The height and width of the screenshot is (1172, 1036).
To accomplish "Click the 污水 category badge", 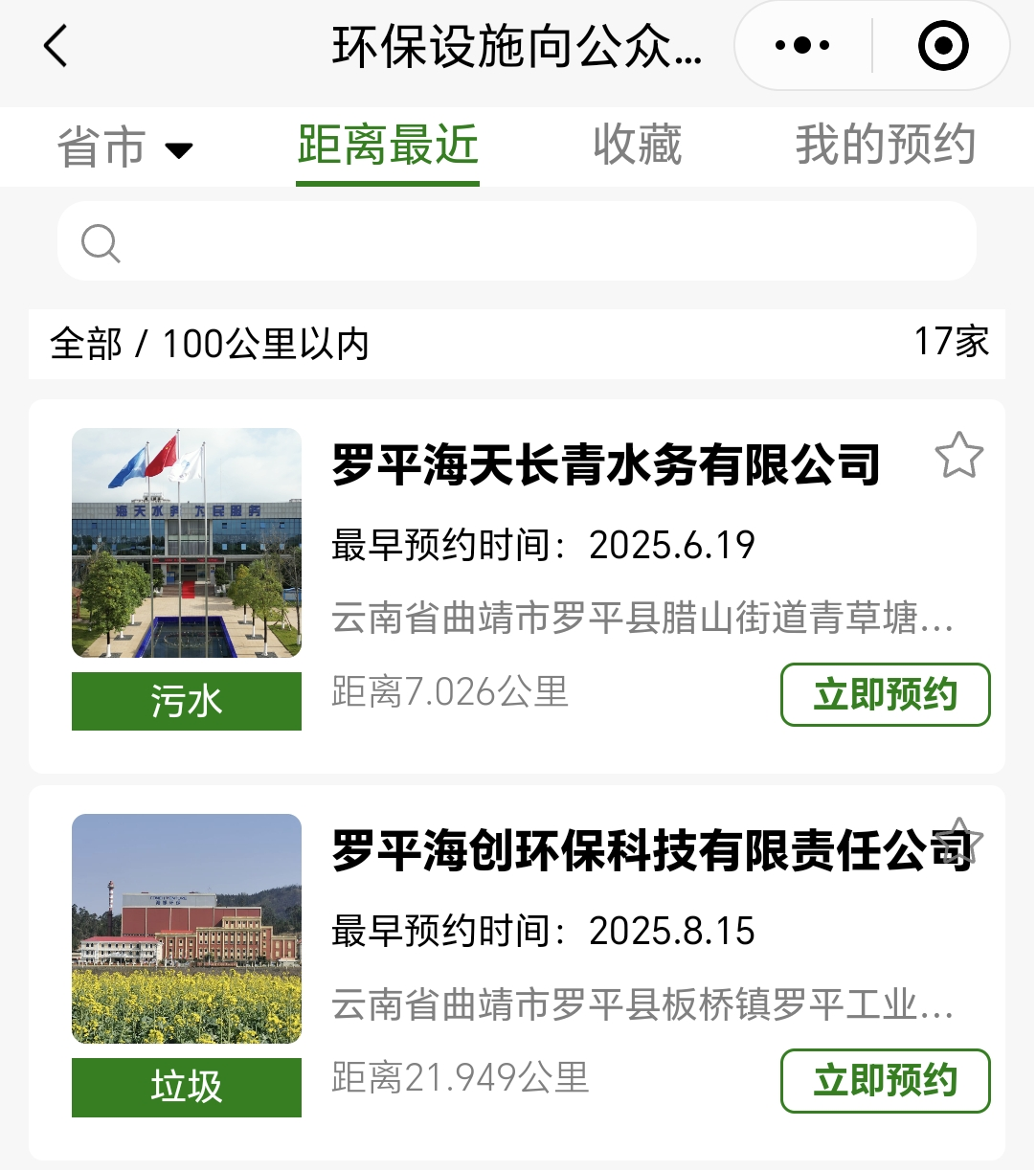I will point(186,701).
